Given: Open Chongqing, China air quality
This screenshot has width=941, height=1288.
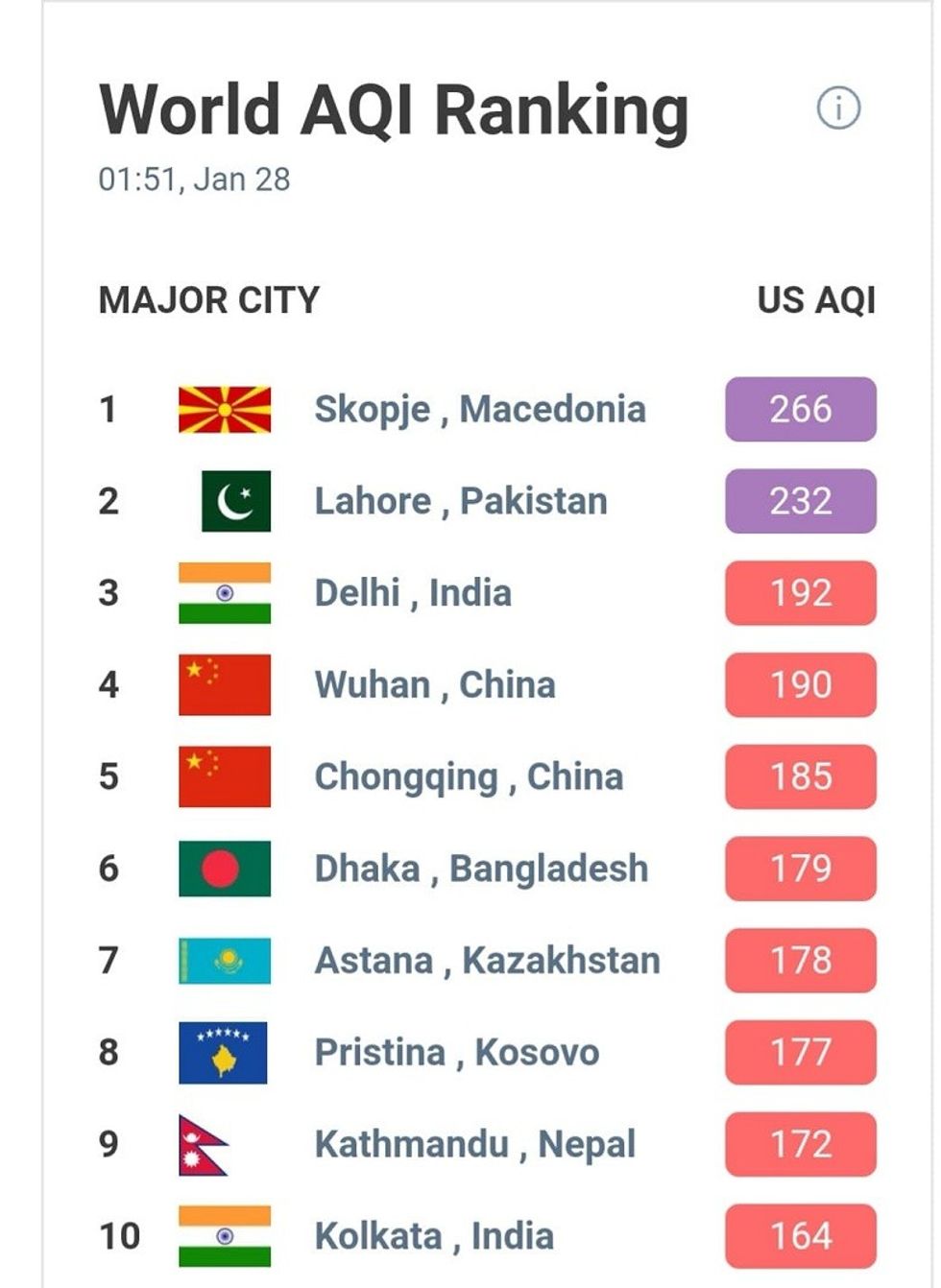Looking at the screenshot, I should [x=469, y=776].
